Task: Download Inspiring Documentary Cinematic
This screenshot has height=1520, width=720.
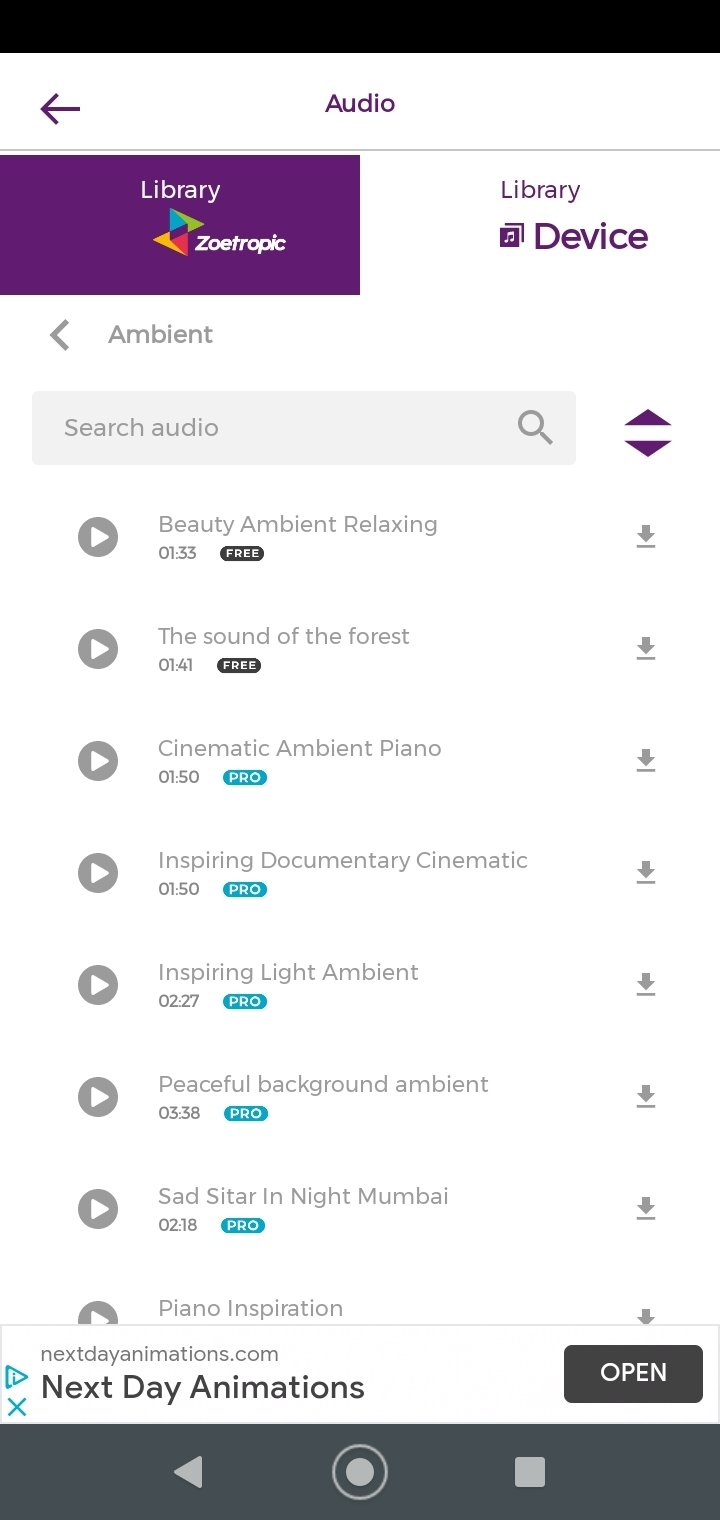Action: click(x=646, y=873)
